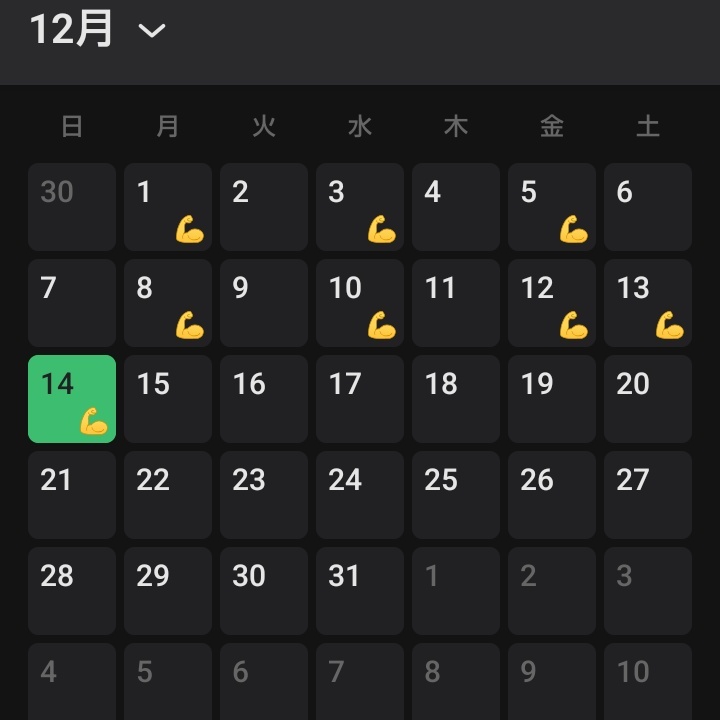Viewport: 720px width, 720px height.
Task: Select December 12 on the calendar
Action: tap(551, 303)
